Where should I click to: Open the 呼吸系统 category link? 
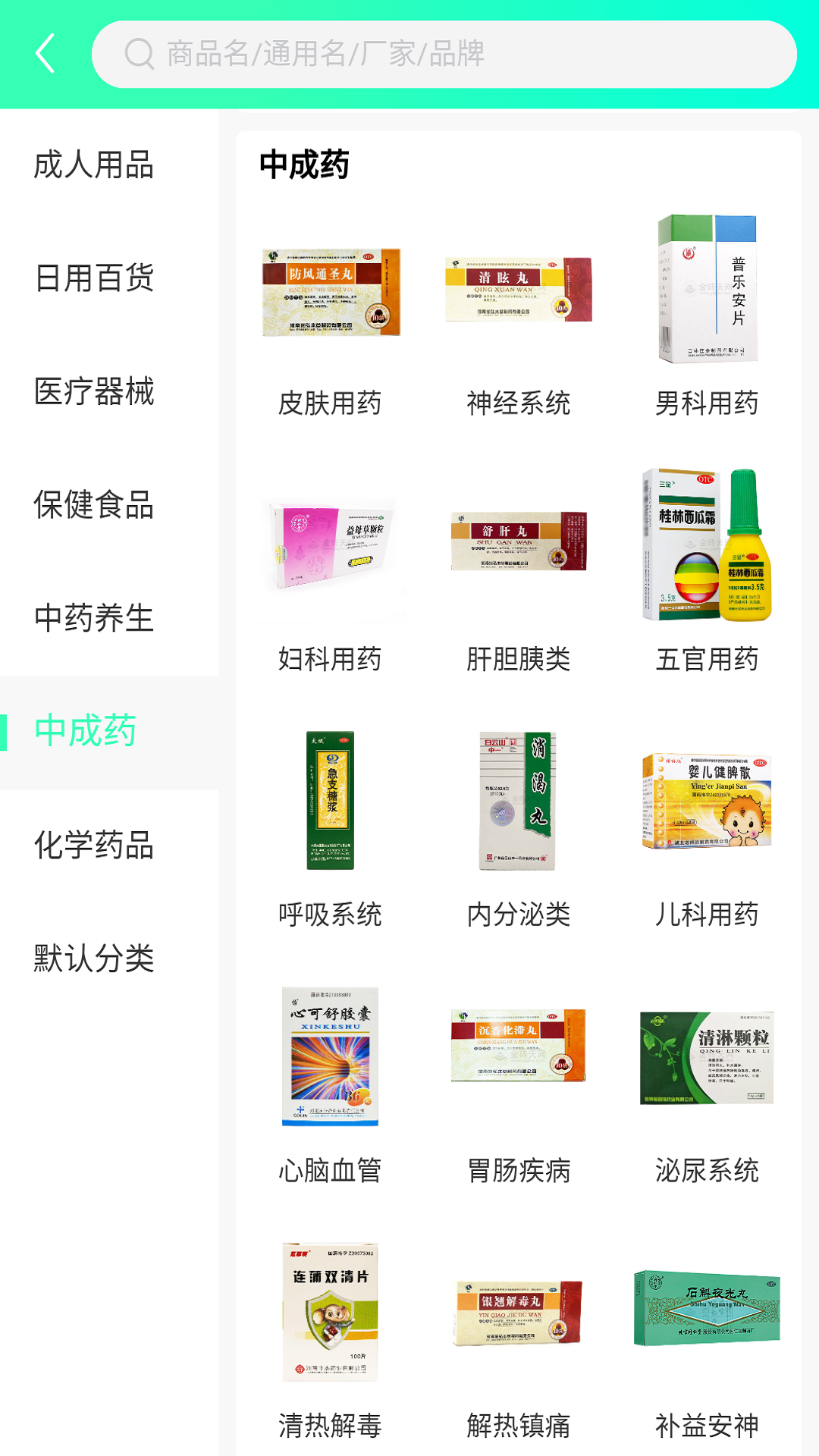(x=331, y=915)
